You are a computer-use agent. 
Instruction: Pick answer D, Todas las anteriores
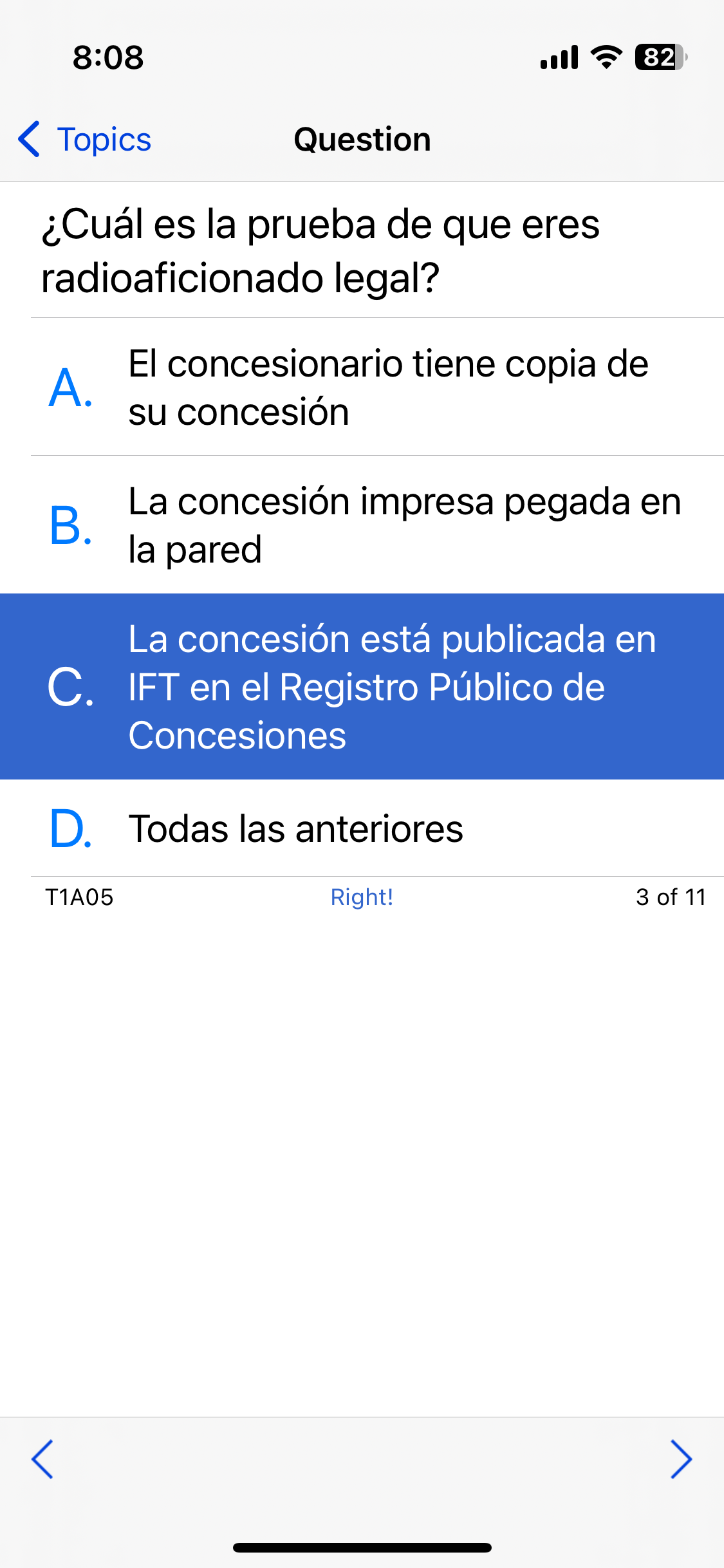(362, 828)
